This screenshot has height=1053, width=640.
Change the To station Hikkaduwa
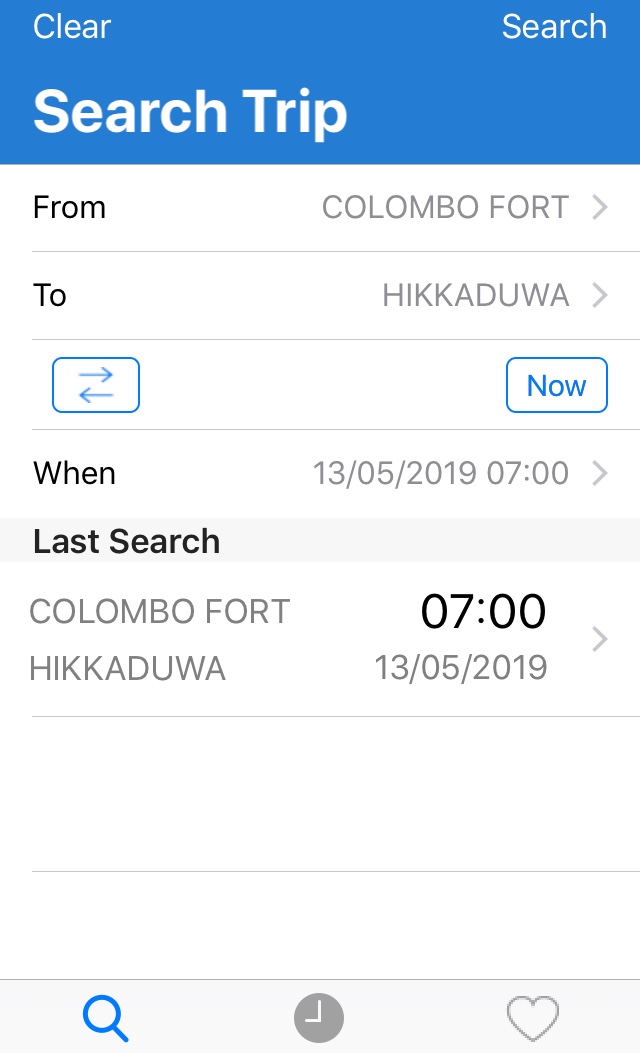point(320,295)
